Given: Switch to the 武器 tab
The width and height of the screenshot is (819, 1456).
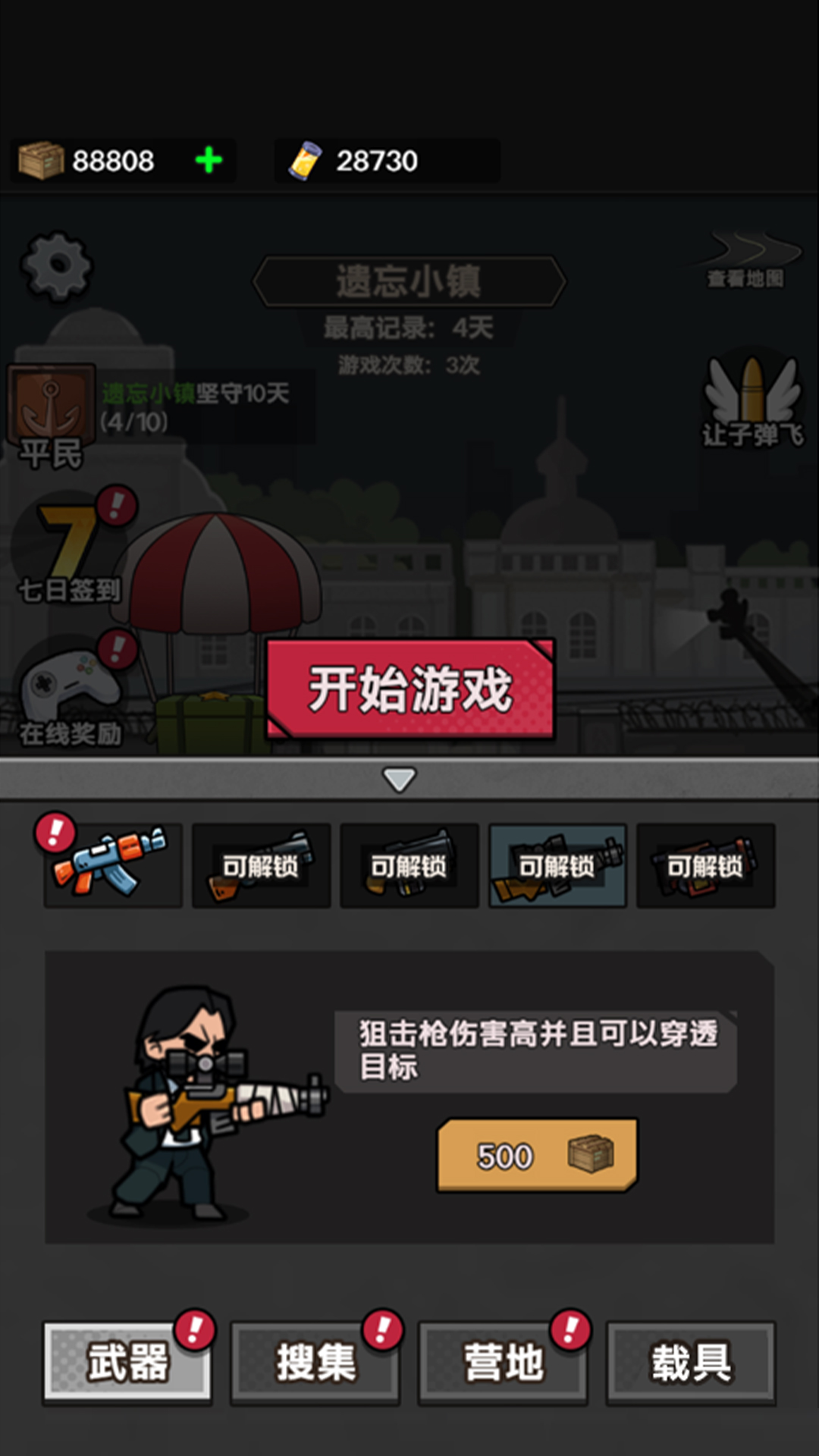Looking at the screenshot, I should point(127,1362).
